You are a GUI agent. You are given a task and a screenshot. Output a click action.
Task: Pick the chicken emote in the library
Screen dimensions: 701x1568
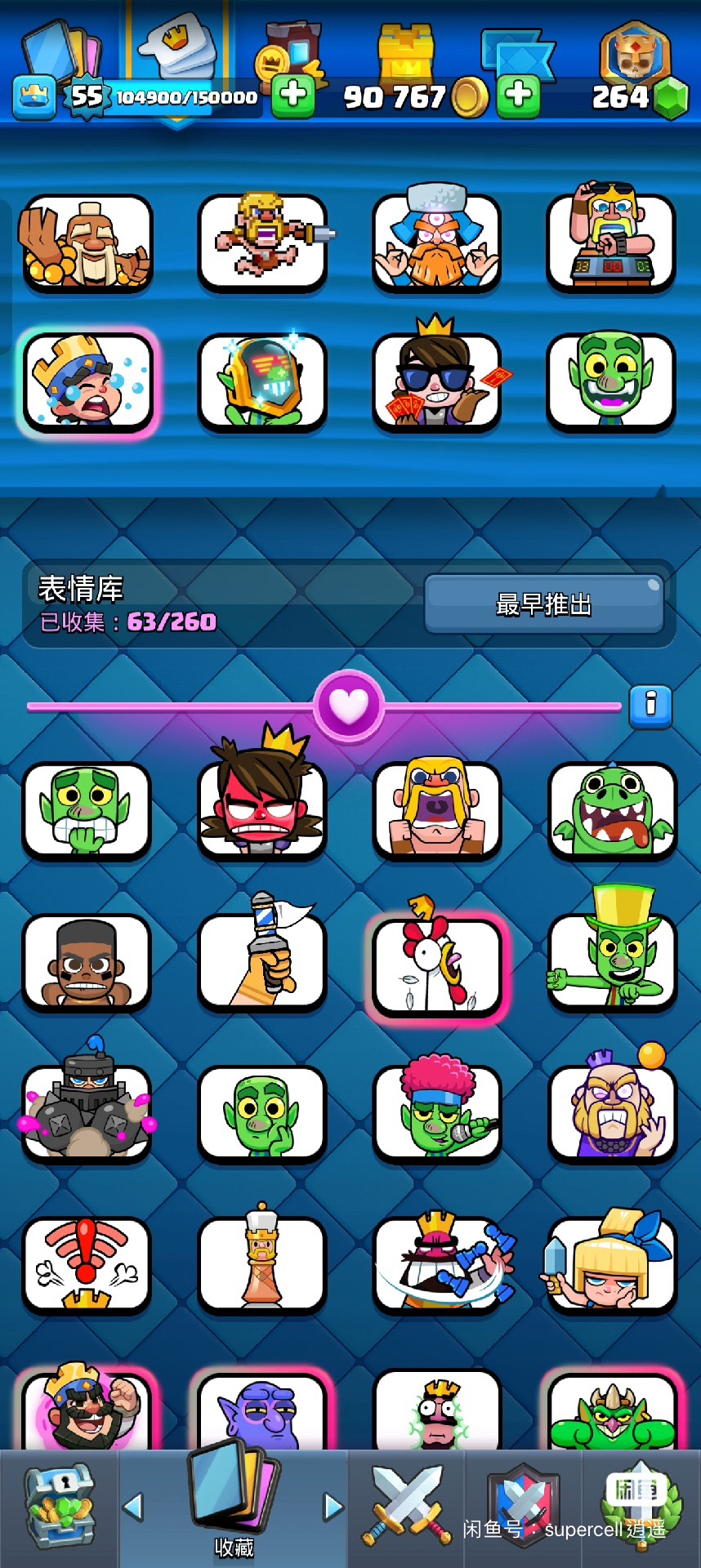[436, 965]
